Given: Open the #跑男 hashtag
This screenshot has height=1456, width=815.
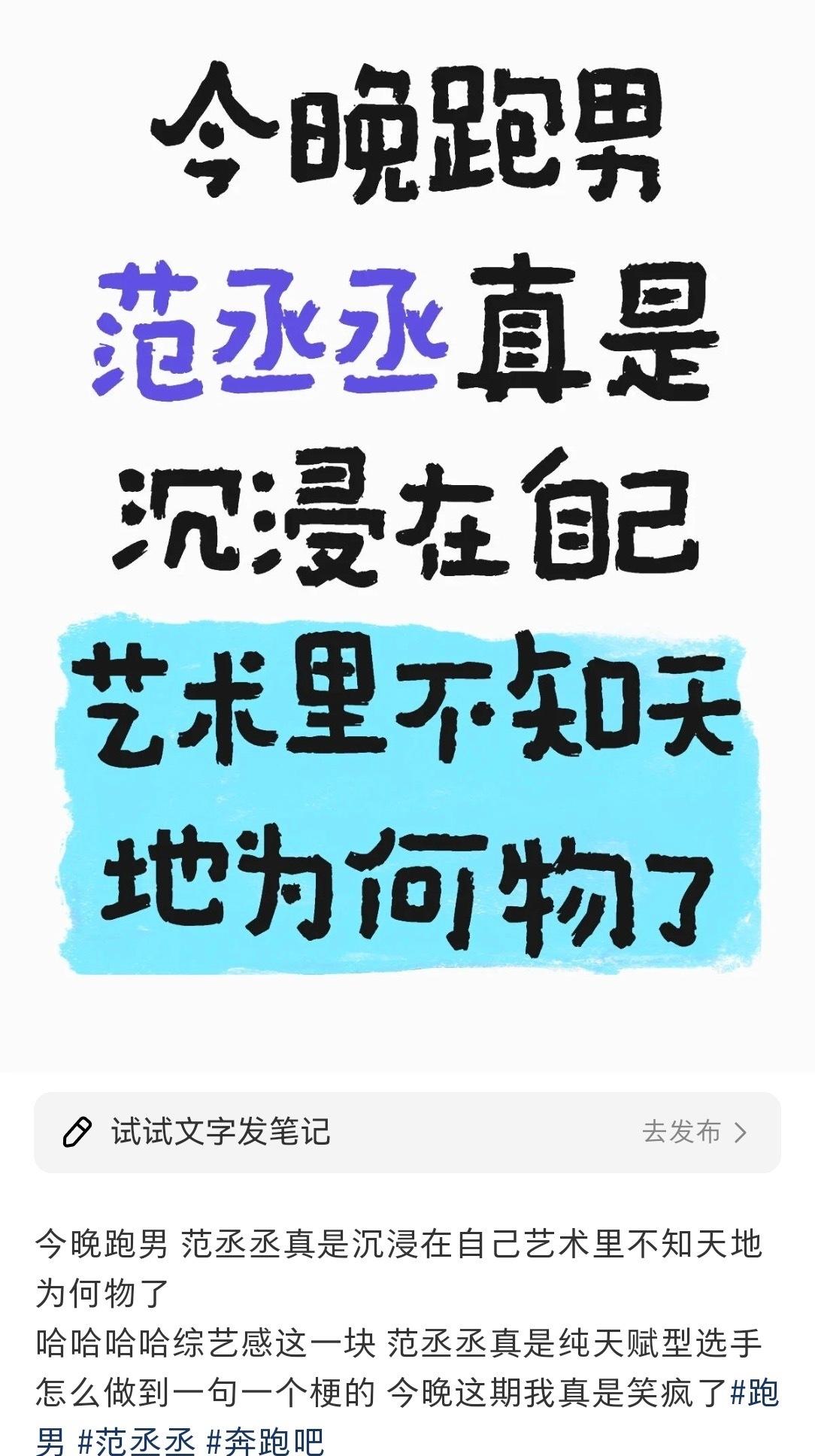Looking at the screenshot, I should coord(755,1393).
